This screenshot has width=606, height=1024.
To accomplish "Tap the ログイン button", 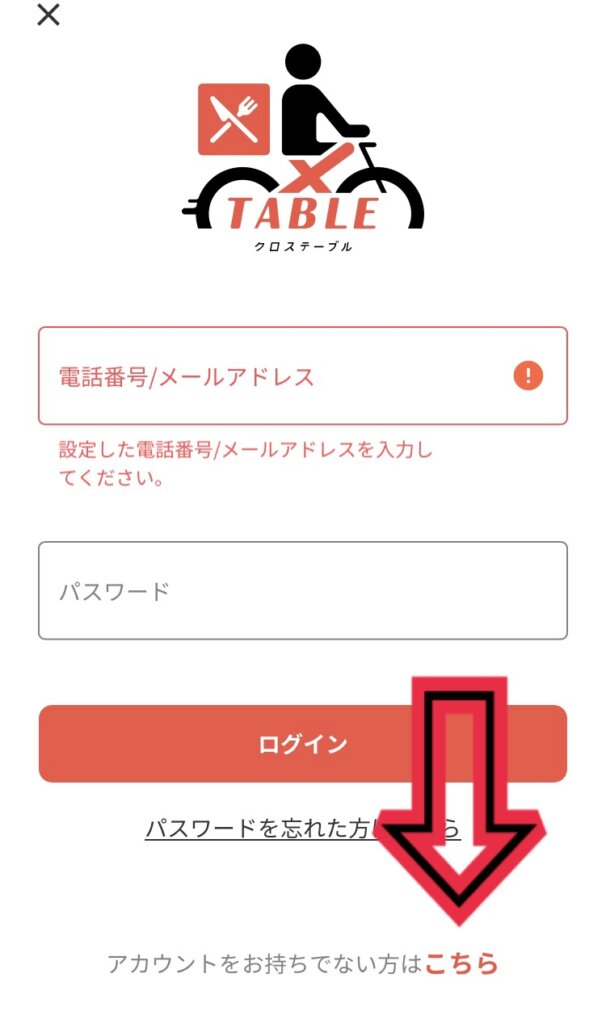I will tap(303, 743).
